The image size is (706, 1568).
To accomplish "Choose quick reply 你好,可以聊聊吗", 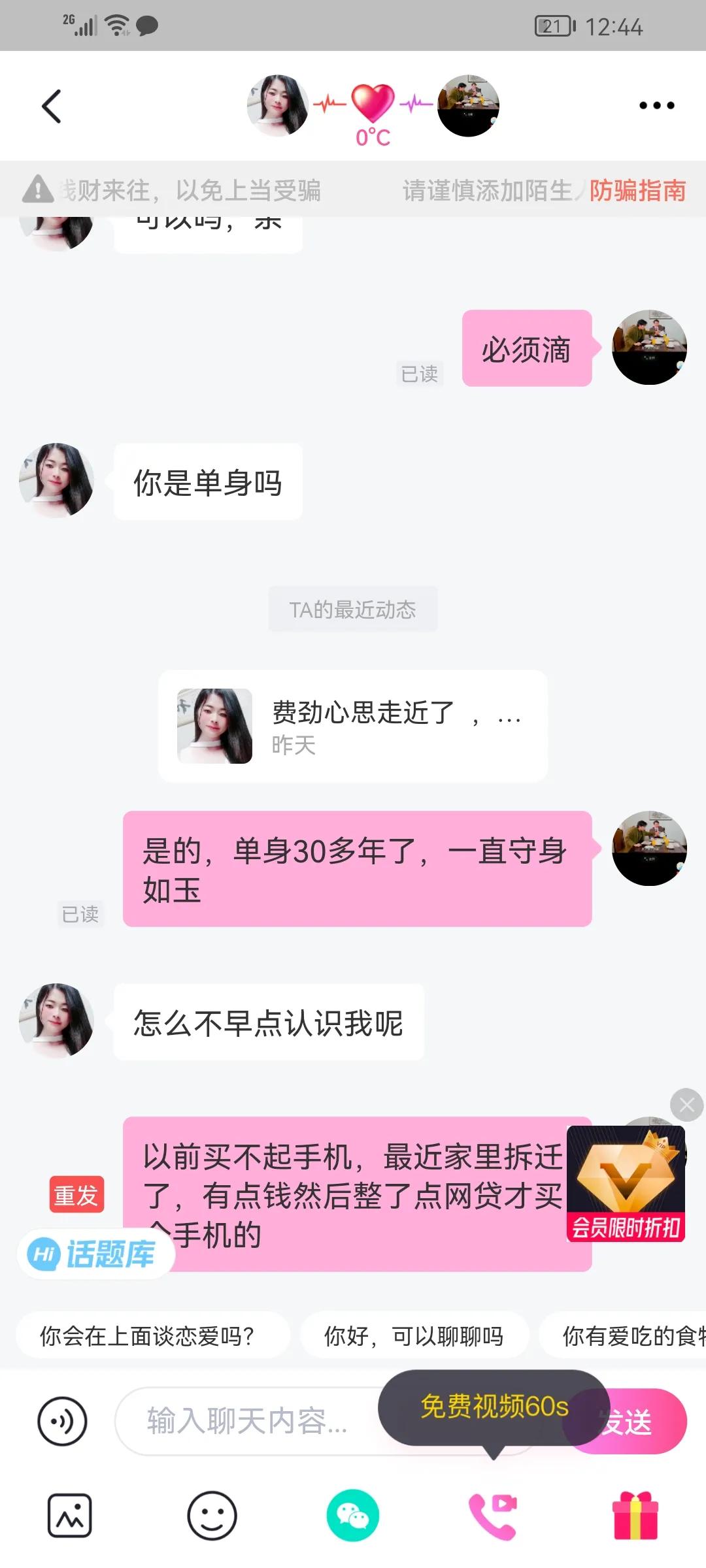I will click(x=414, y=1336).
